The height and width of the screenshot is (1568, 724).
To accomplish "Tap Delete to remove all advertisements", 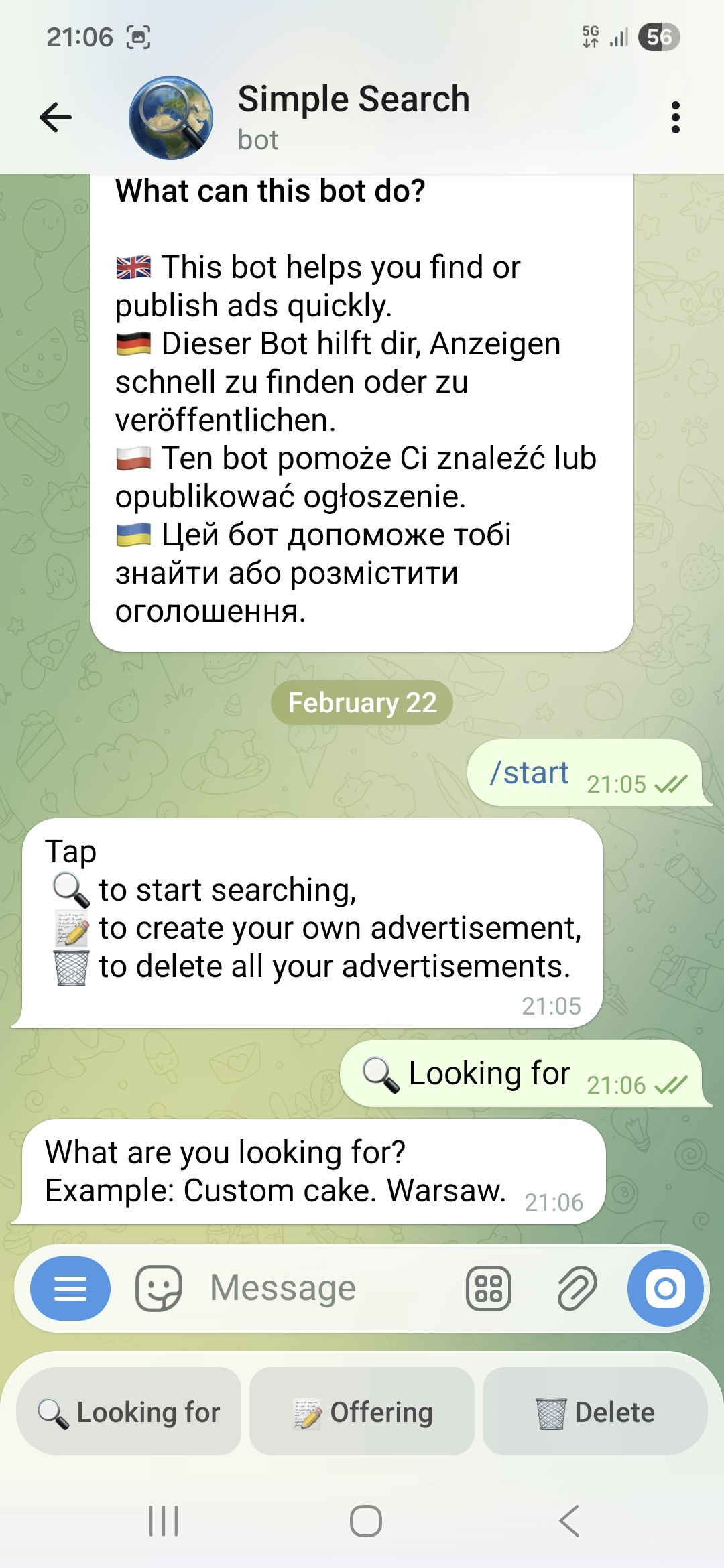I will (595, 1411).
